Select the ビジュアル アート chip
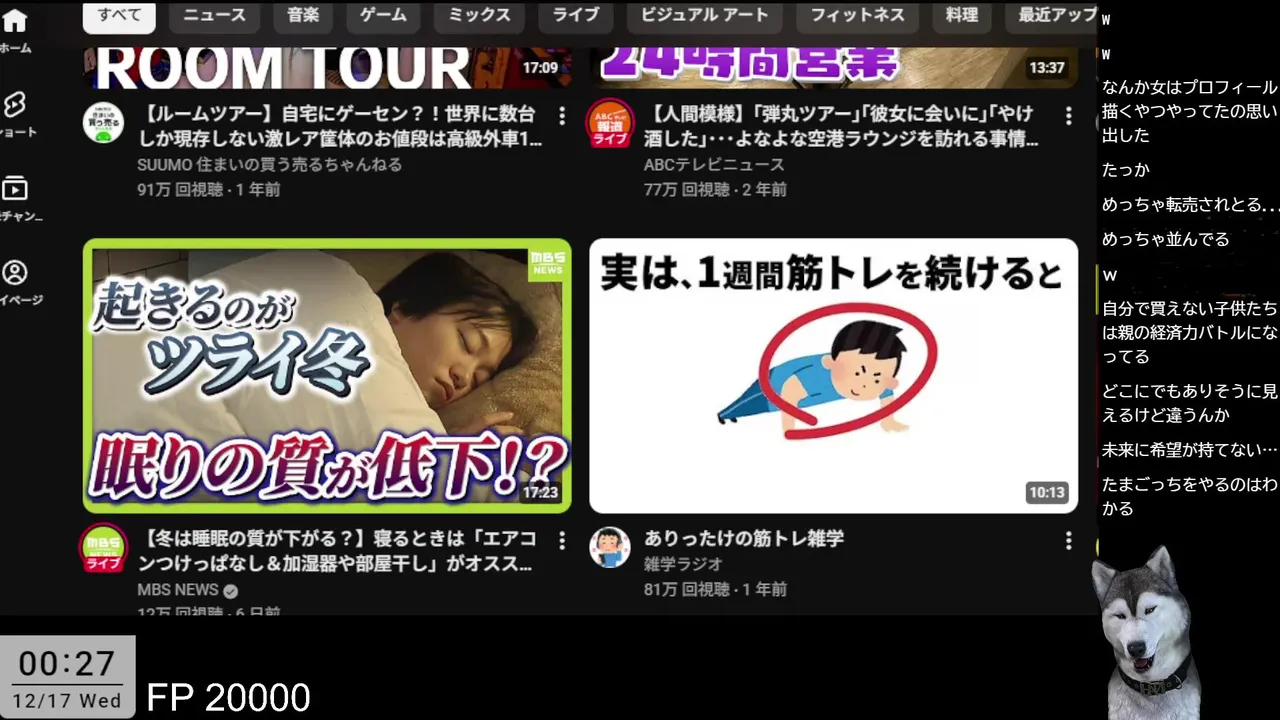The height and width of the screenshot is (720, 1280). pos(704,15)
